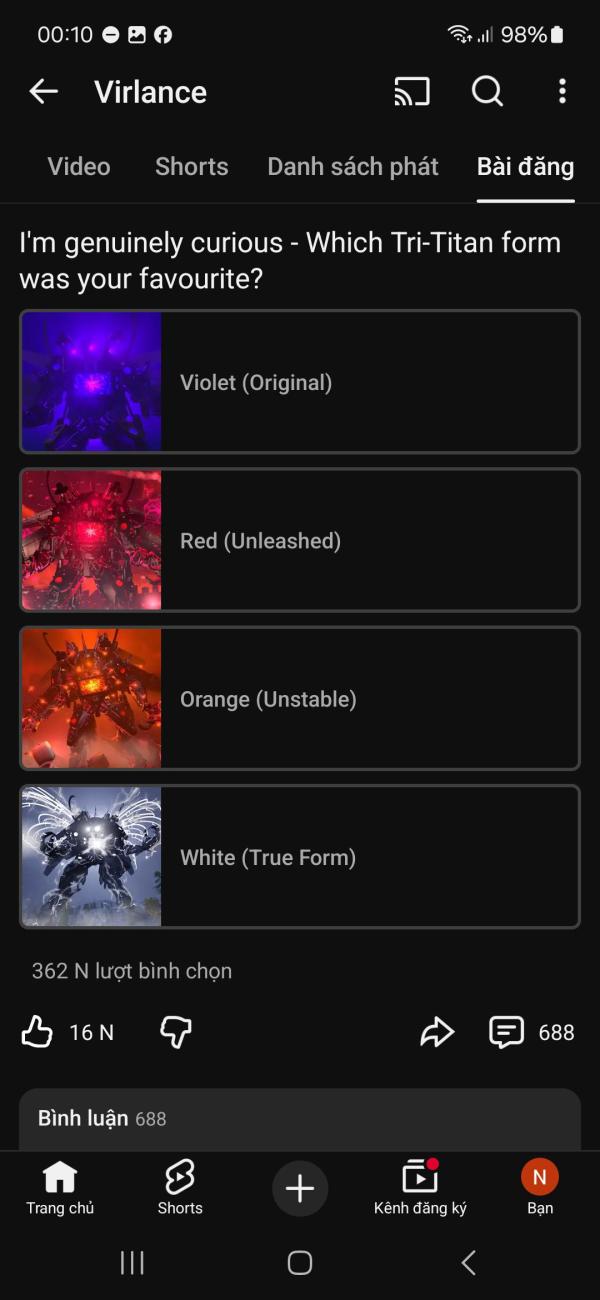
Task: Vote for Red (Unleashed)
Action: point(300,540)
